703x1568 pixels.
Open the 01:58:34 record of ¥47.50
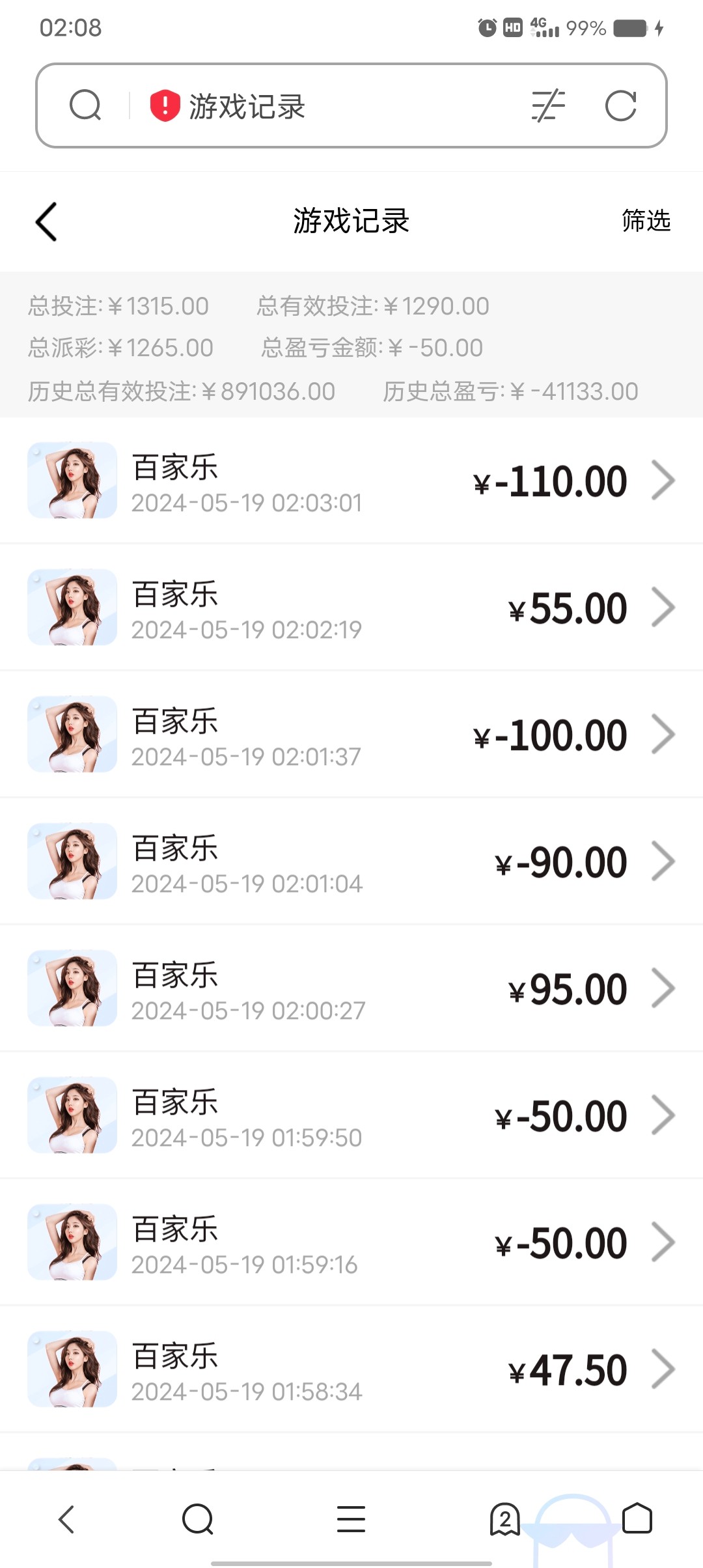click(x=351, y=1369)
